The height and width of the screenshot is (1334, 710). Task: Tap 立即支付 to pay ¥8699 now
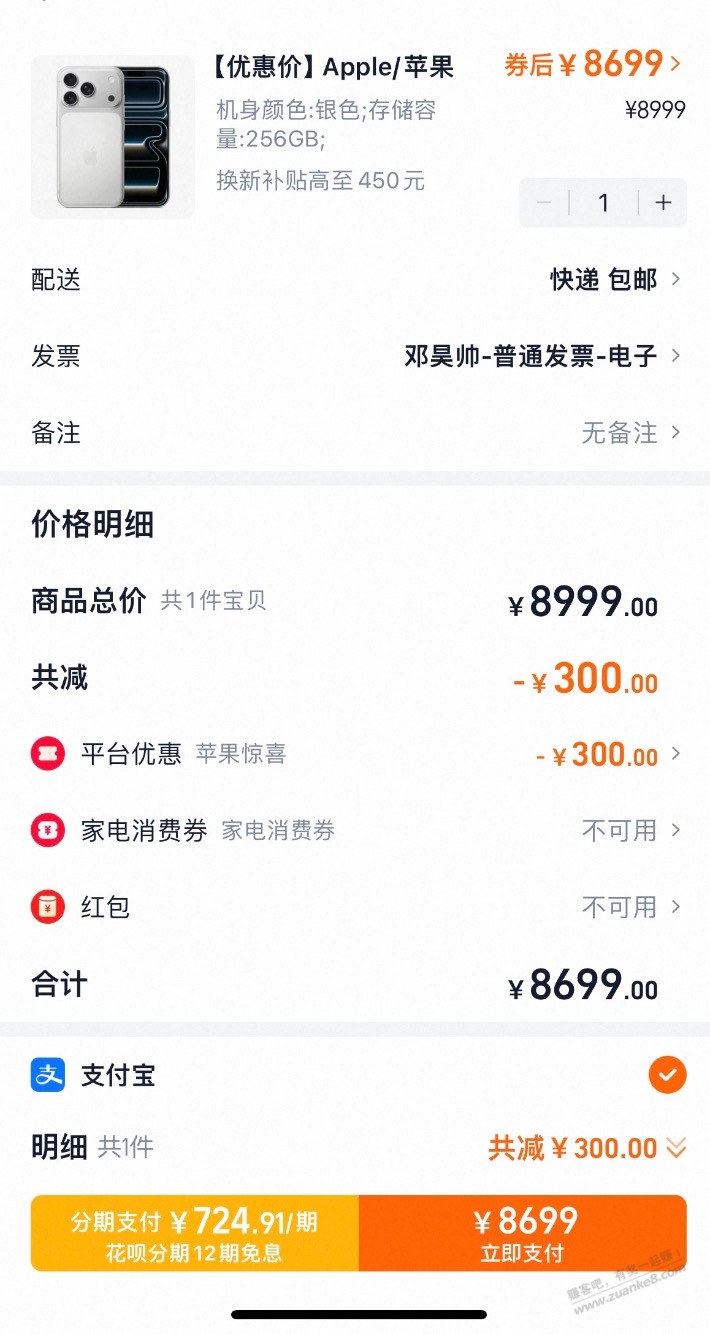(523, 1233)
